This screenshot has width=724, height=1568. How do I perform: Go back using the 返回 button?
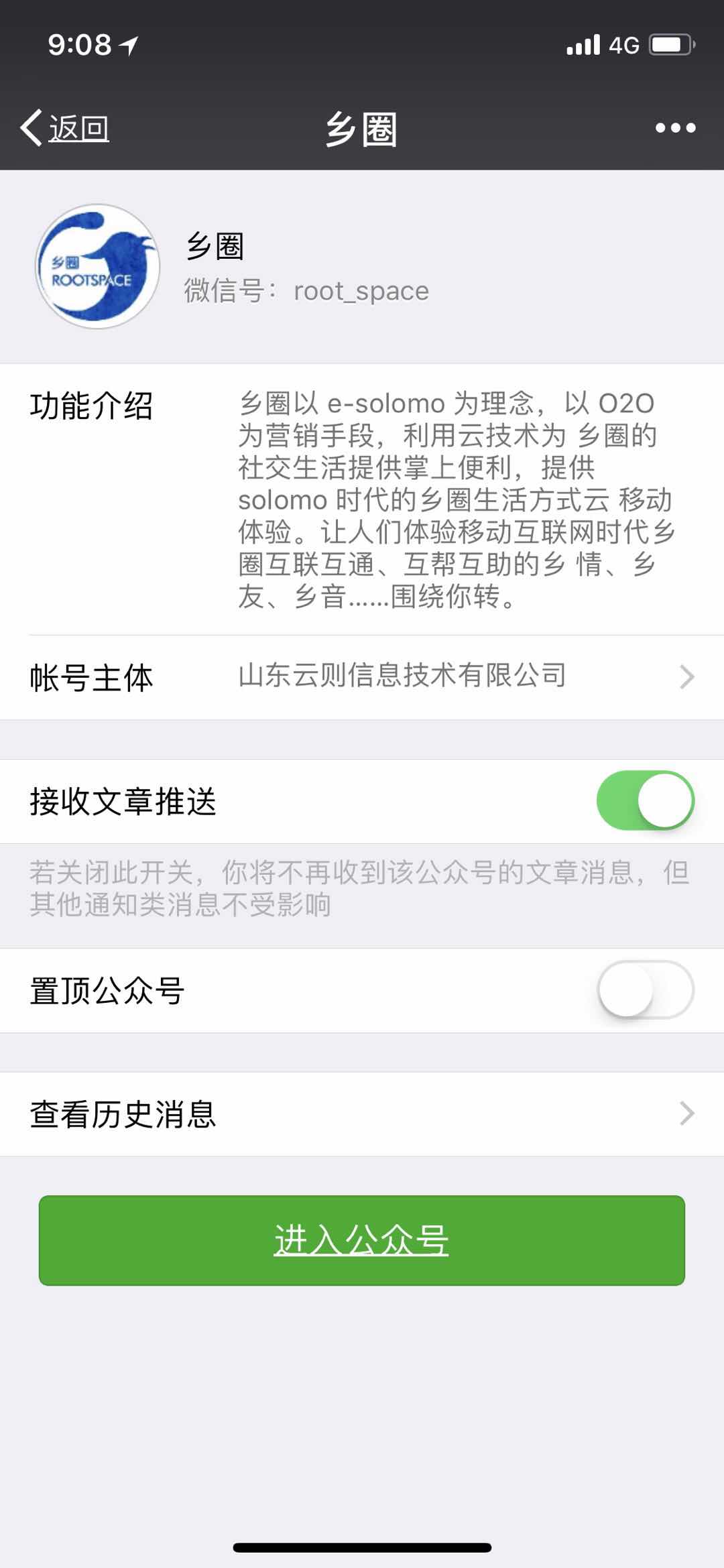[65, 127]
